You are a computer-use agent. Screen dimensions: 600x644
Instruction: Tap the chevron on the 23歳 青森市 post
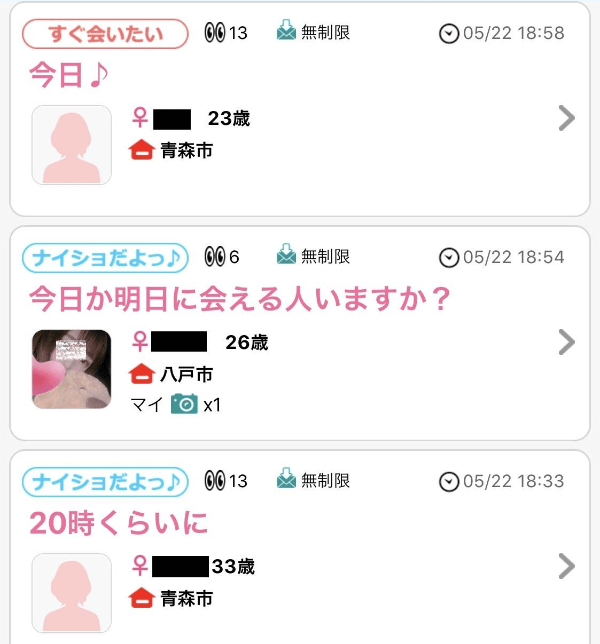[x=566, y=119]
